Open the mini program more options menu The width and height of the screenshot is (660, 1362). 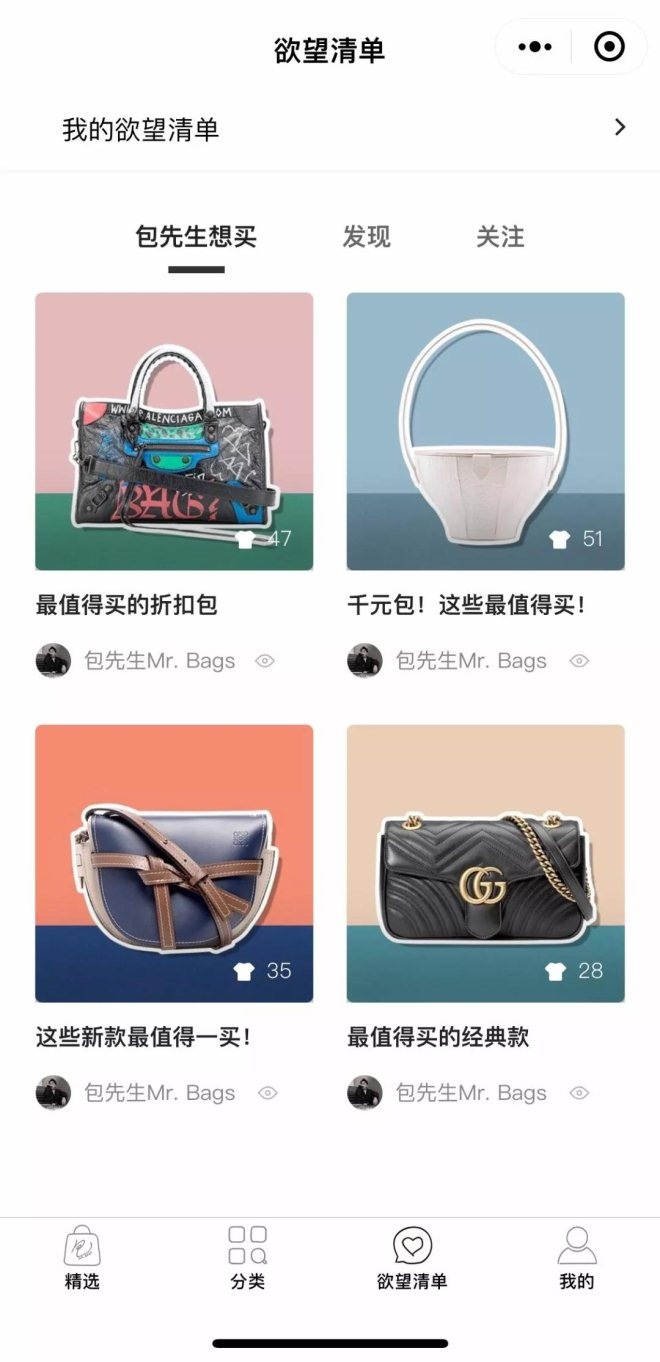(535, 47)
